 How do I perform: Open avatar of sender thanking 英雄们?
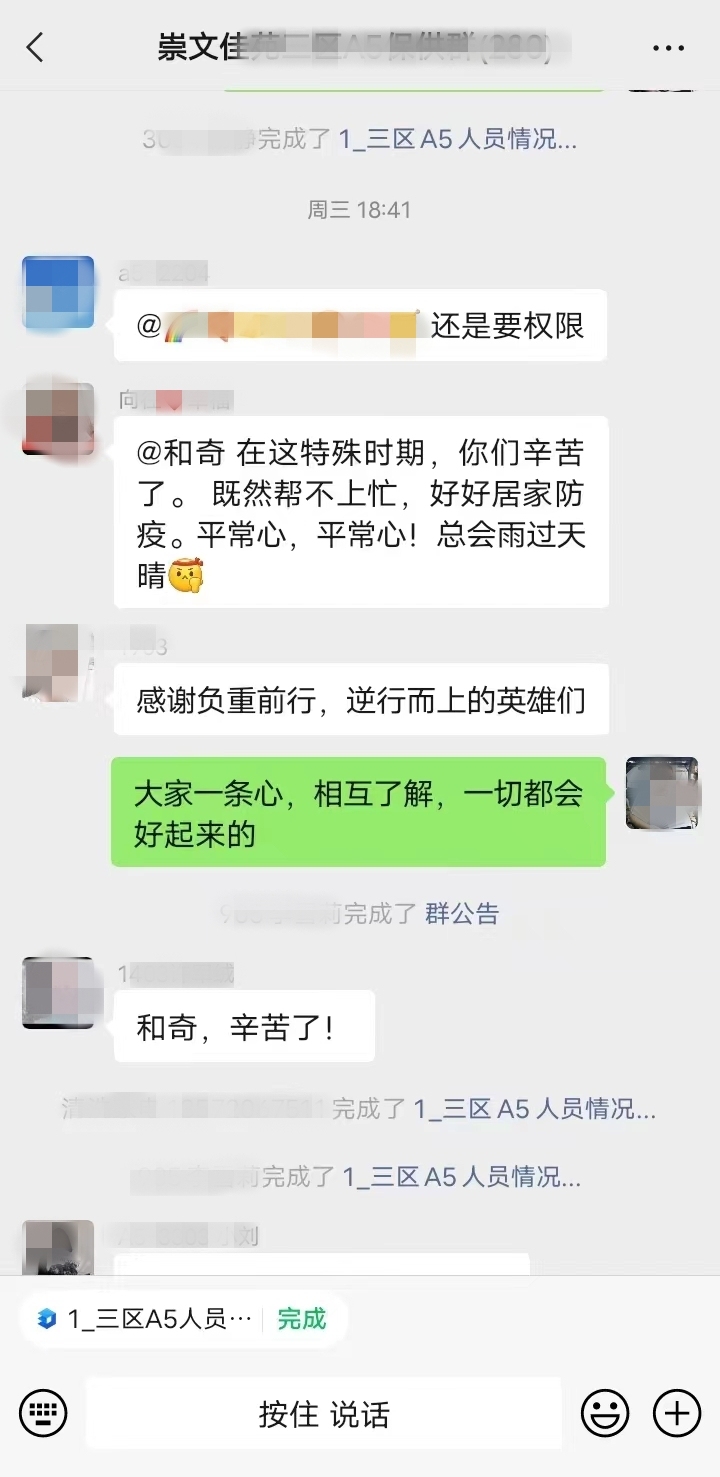tap(52, 662)
